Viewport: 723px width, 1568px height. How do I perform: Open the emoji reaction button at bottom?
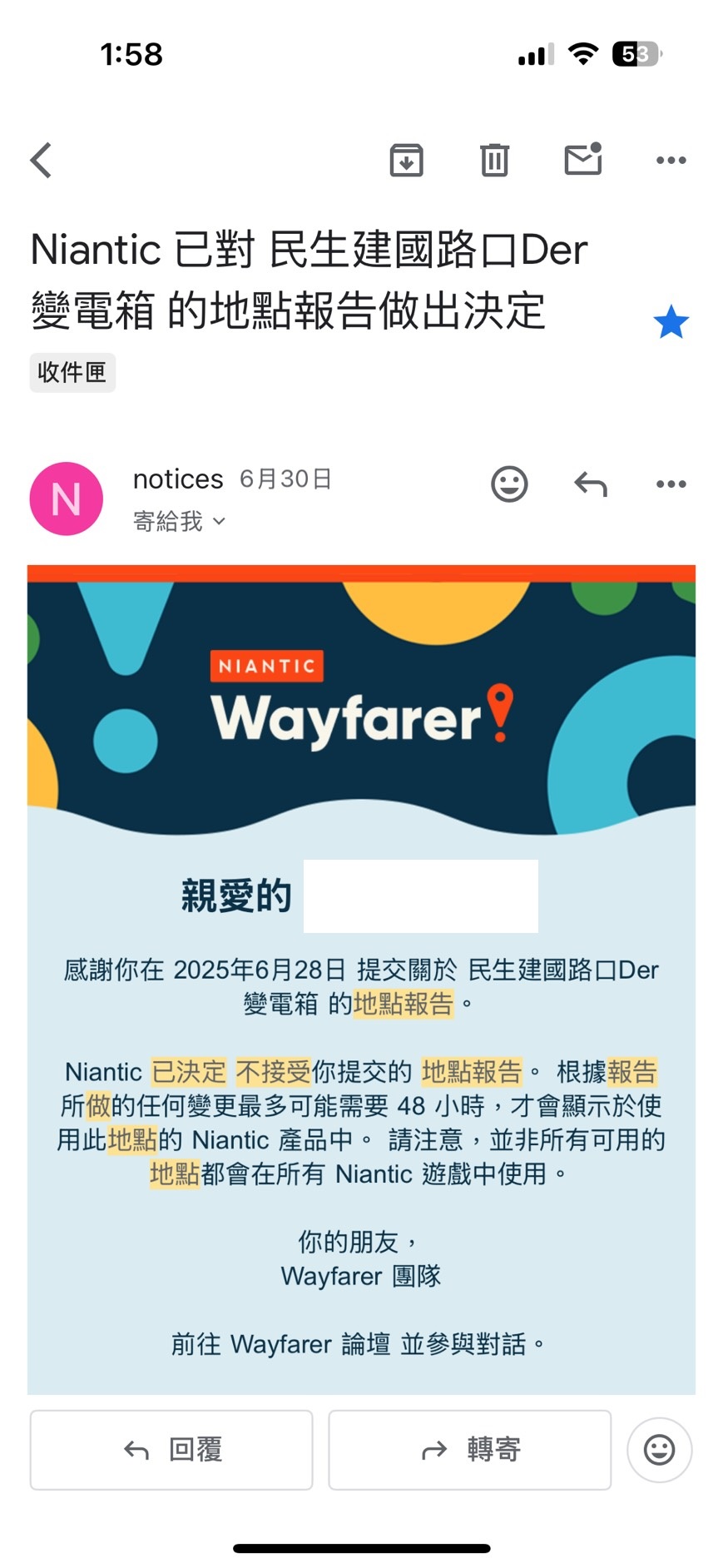[x=659, y=1450]
